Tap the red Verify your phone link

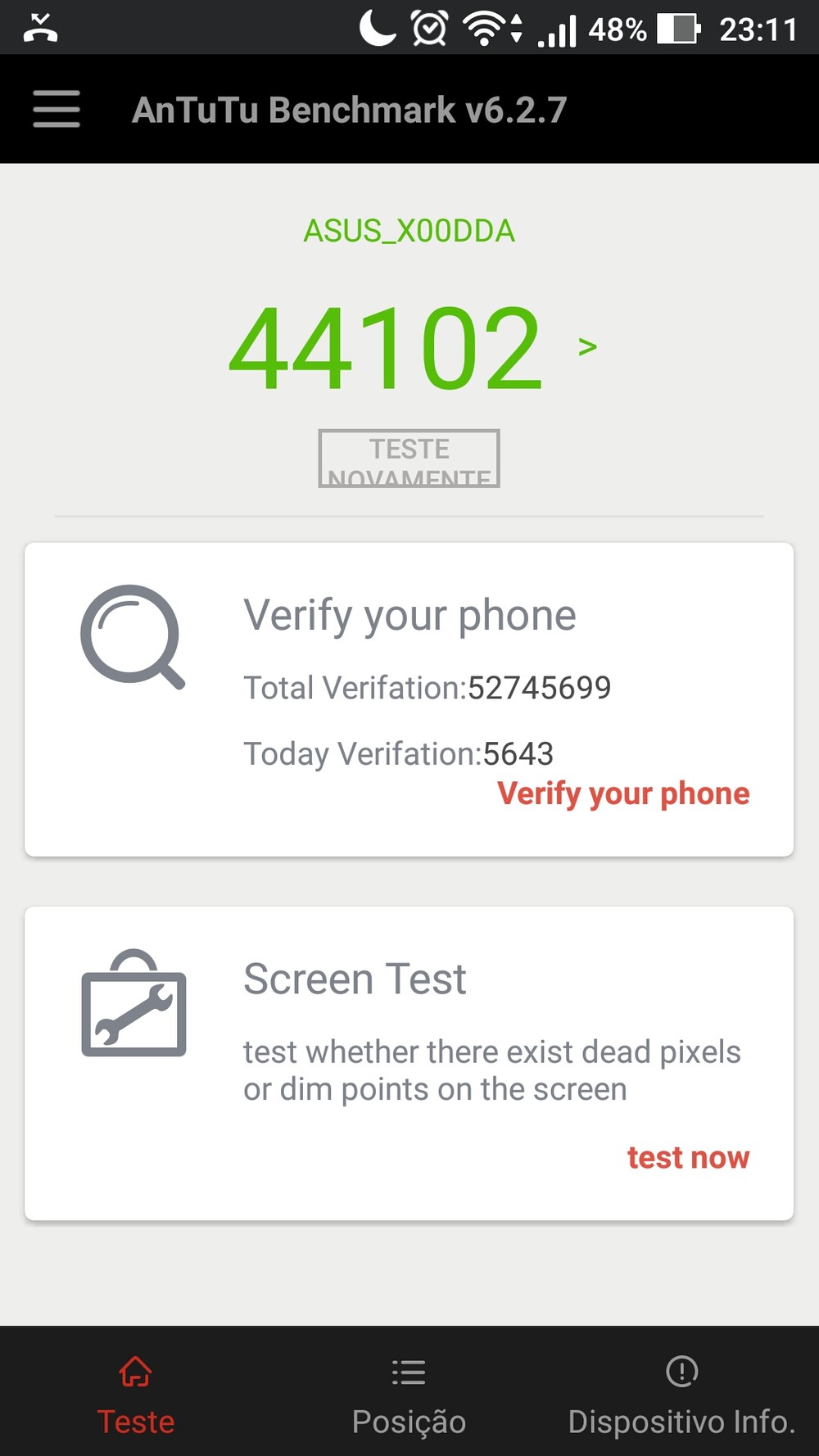(623, 794)
